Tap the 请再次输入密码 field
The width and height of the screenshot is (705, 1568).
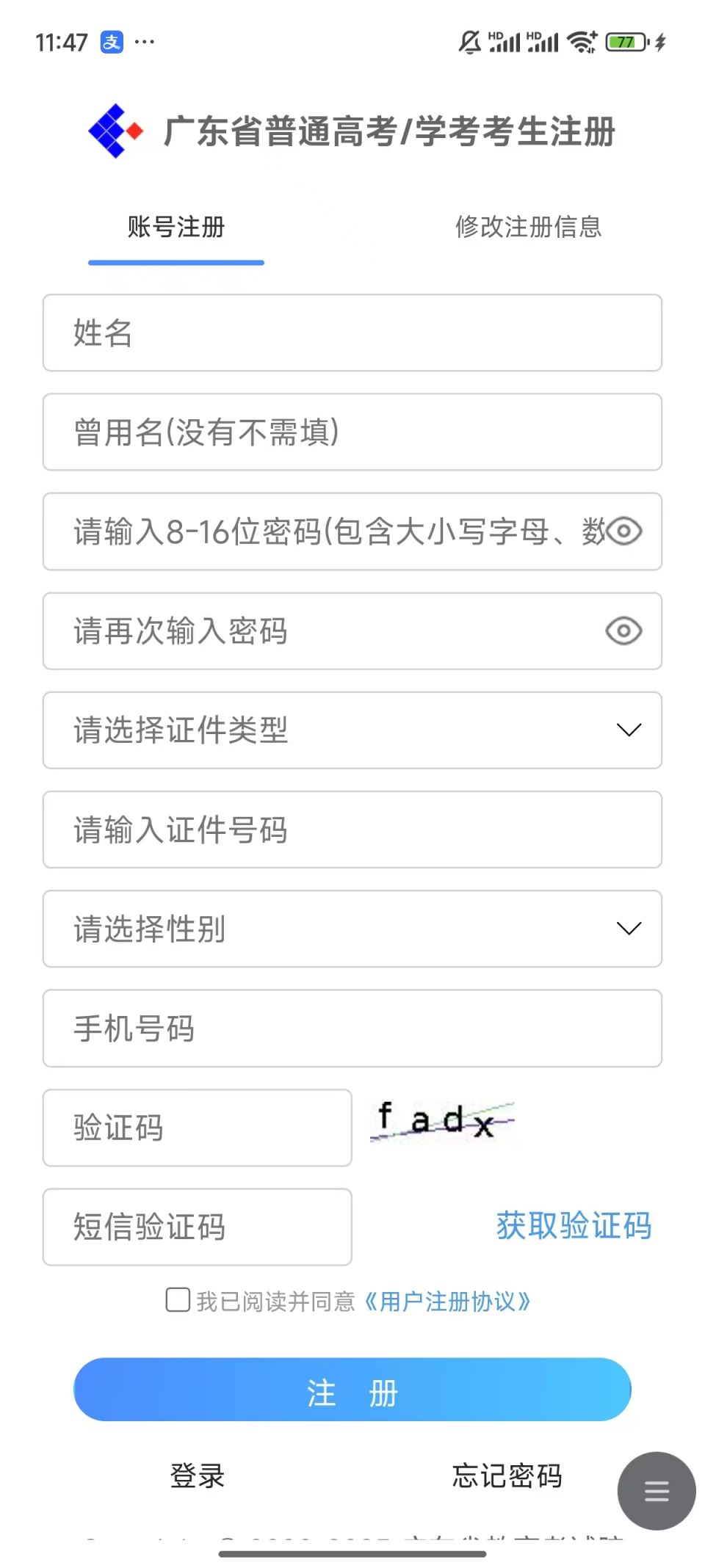coord(323,631)
